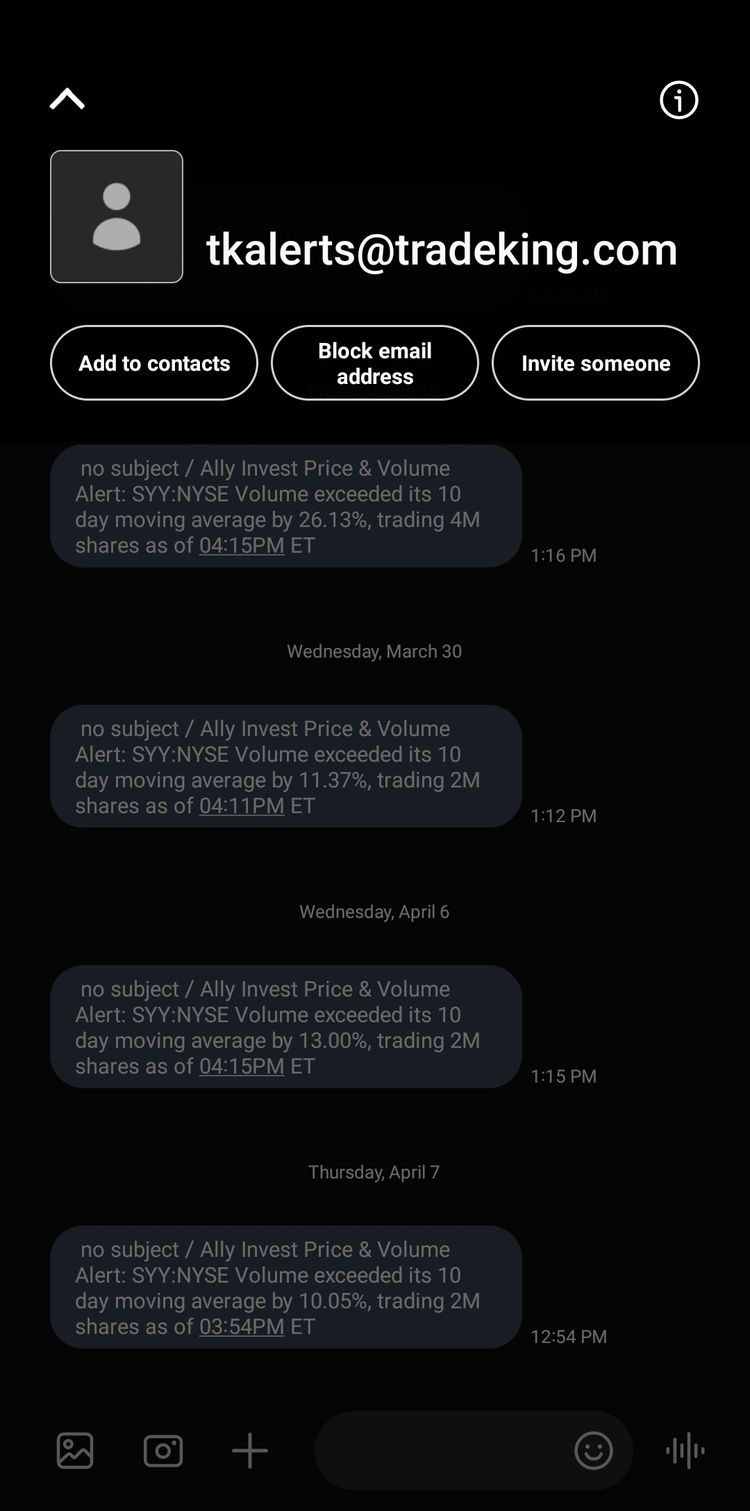Open the plus attachments menu
The width and height of the screenshot is (750, 1511).
point(250,1450)
